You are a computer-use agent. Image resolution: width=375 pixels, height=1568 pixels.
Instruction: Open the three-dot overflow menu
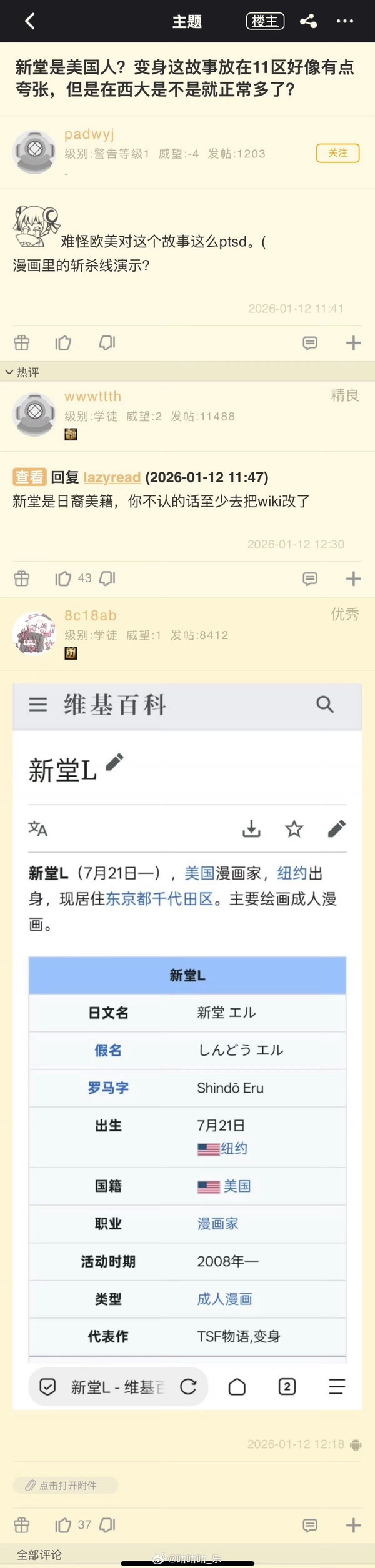[344, 21]
